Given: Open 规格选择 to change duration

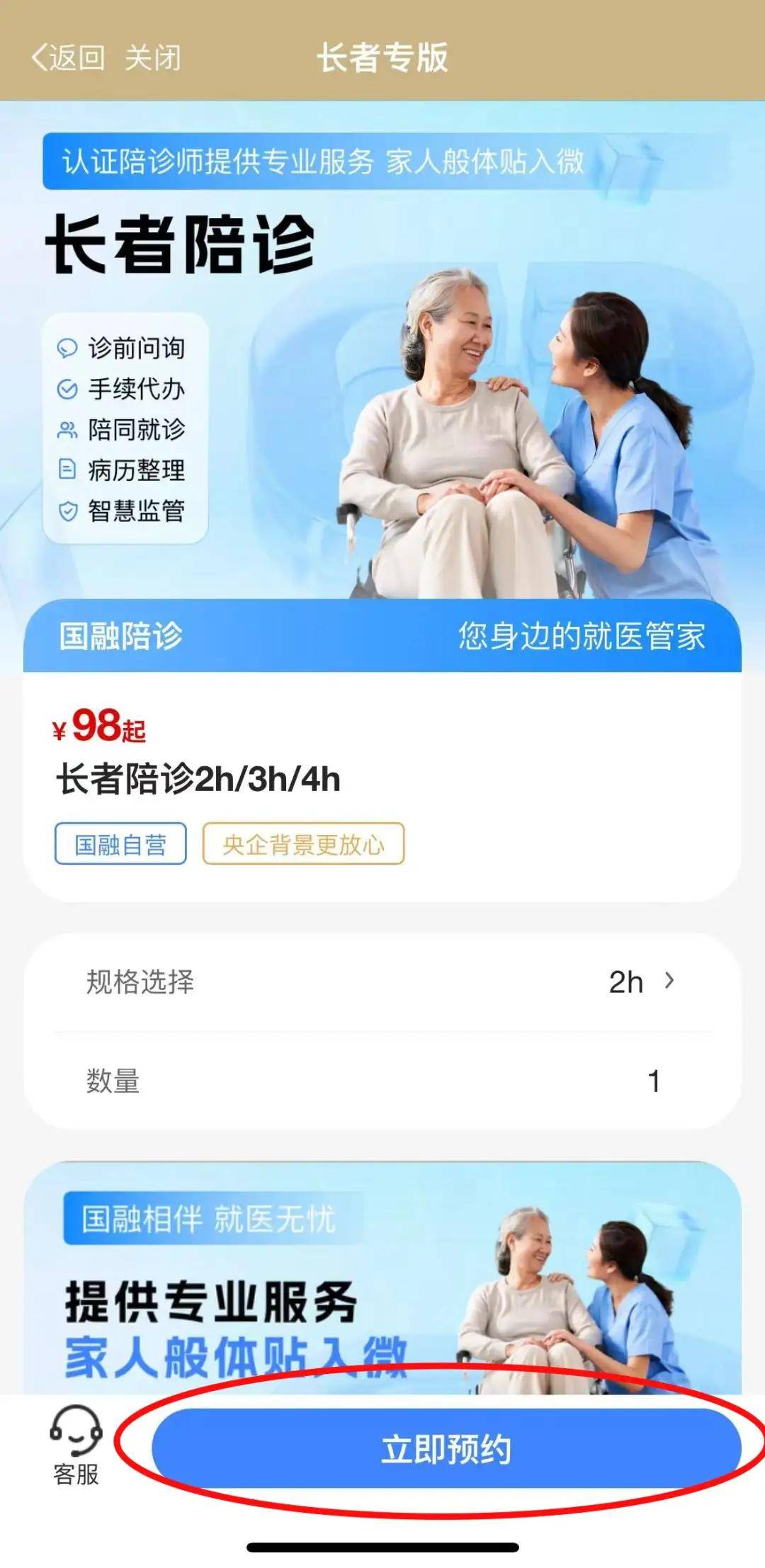Looking at the screenshot, I should pos(382,982).
